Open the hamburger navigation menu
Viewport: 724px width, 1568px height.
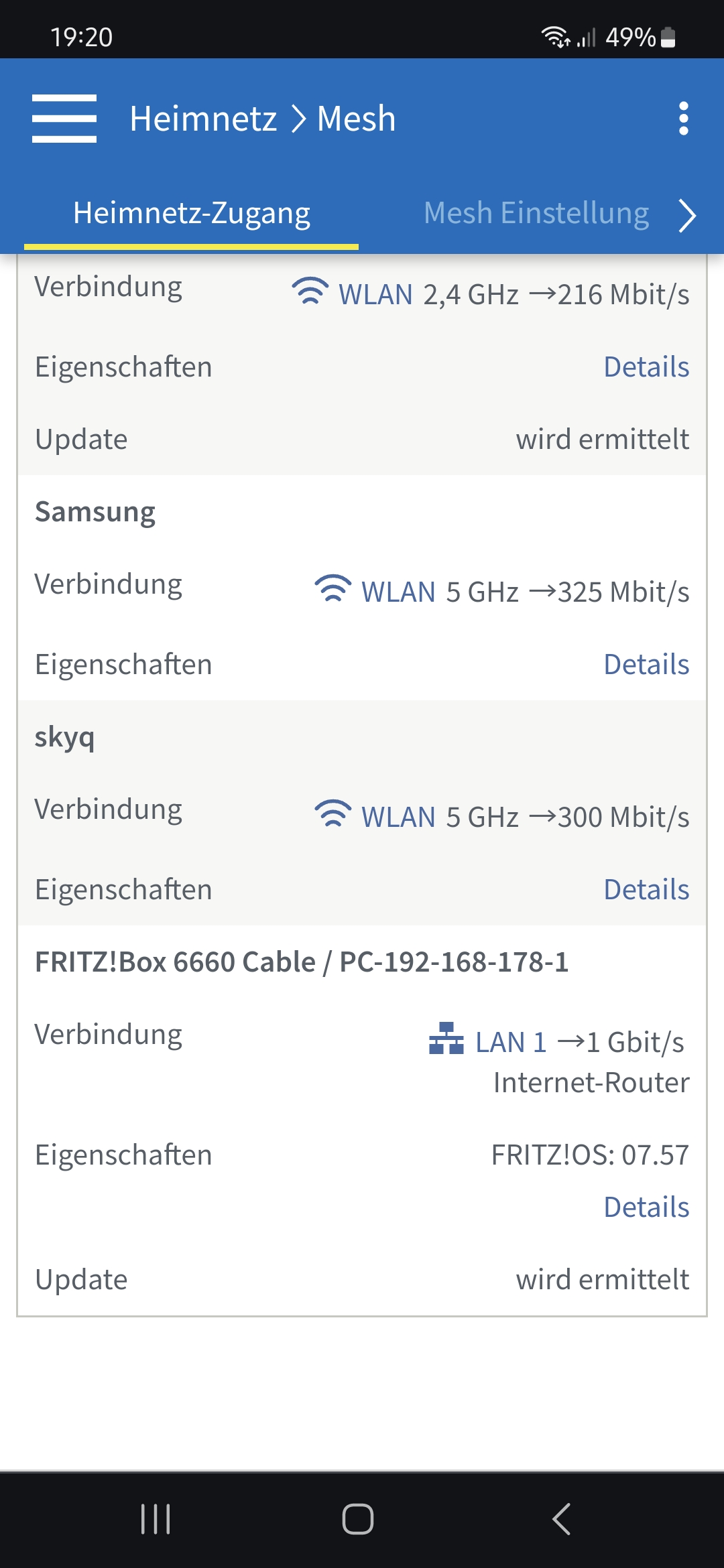[64, 119]
